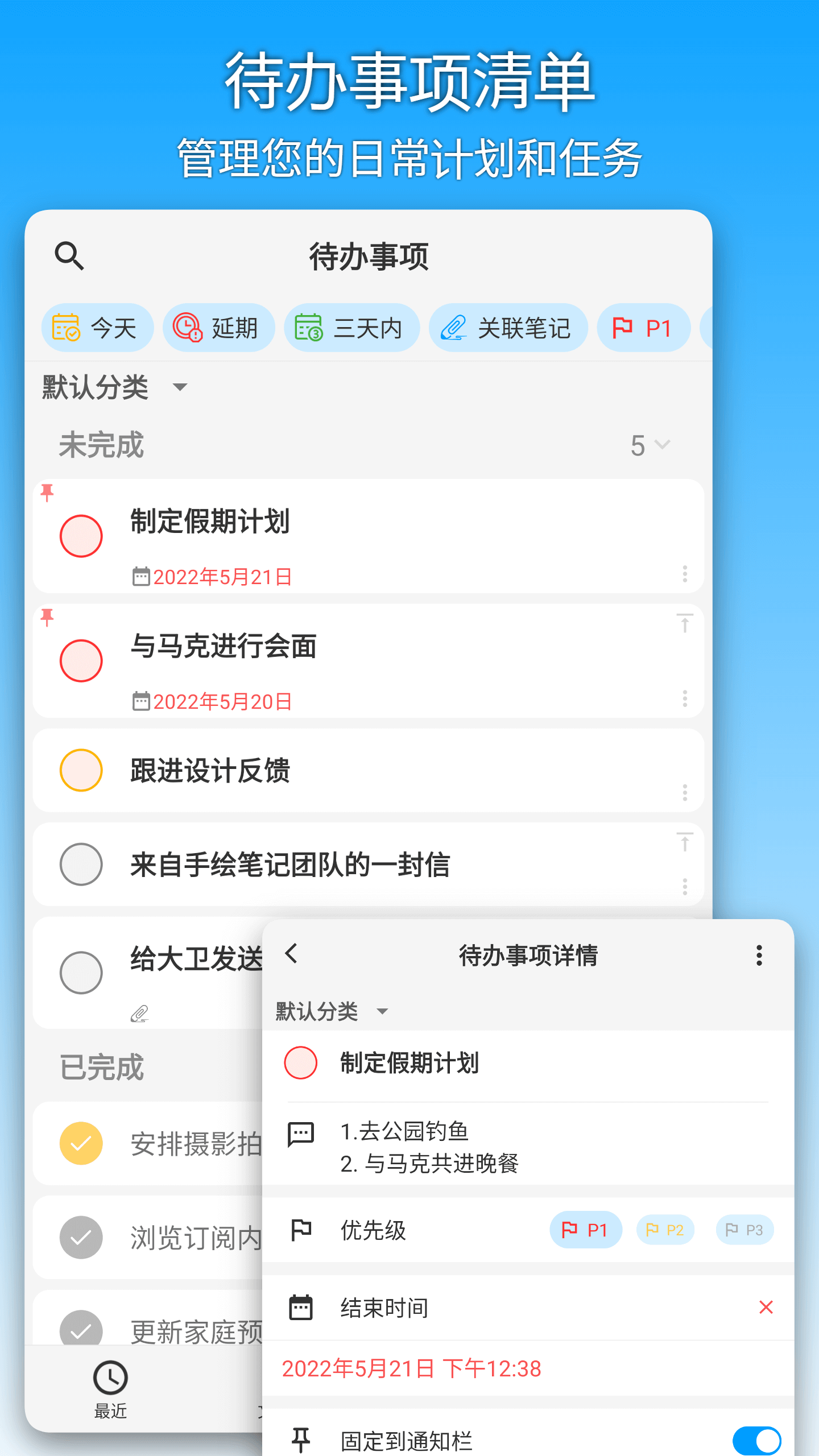Click the calendar icon beside 结束时间
The image size is (819, 1456).
[302, 1307]
